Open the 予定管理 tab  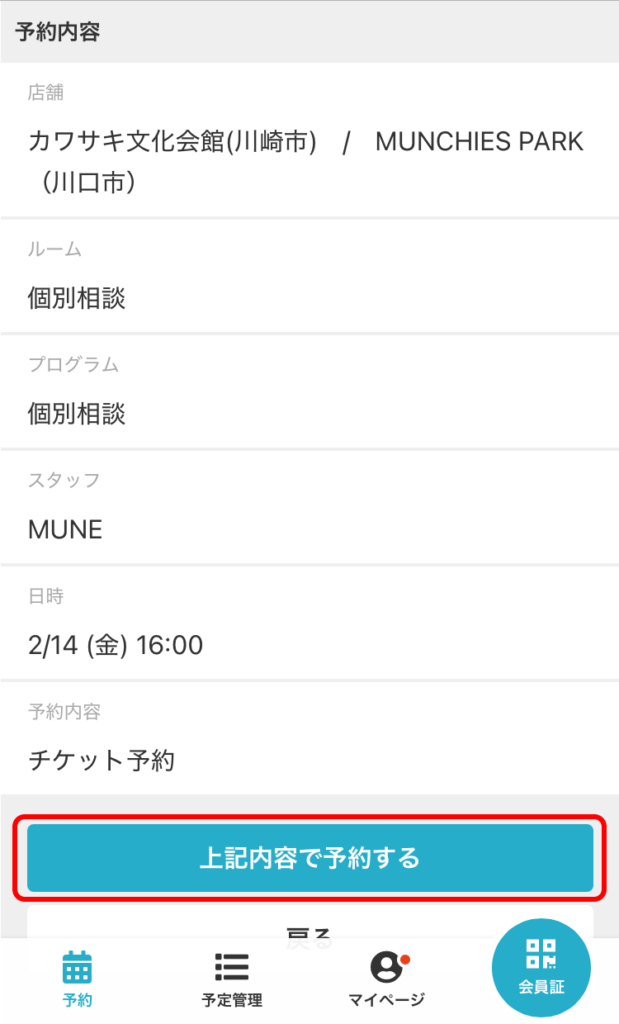(x=232, y=980)
